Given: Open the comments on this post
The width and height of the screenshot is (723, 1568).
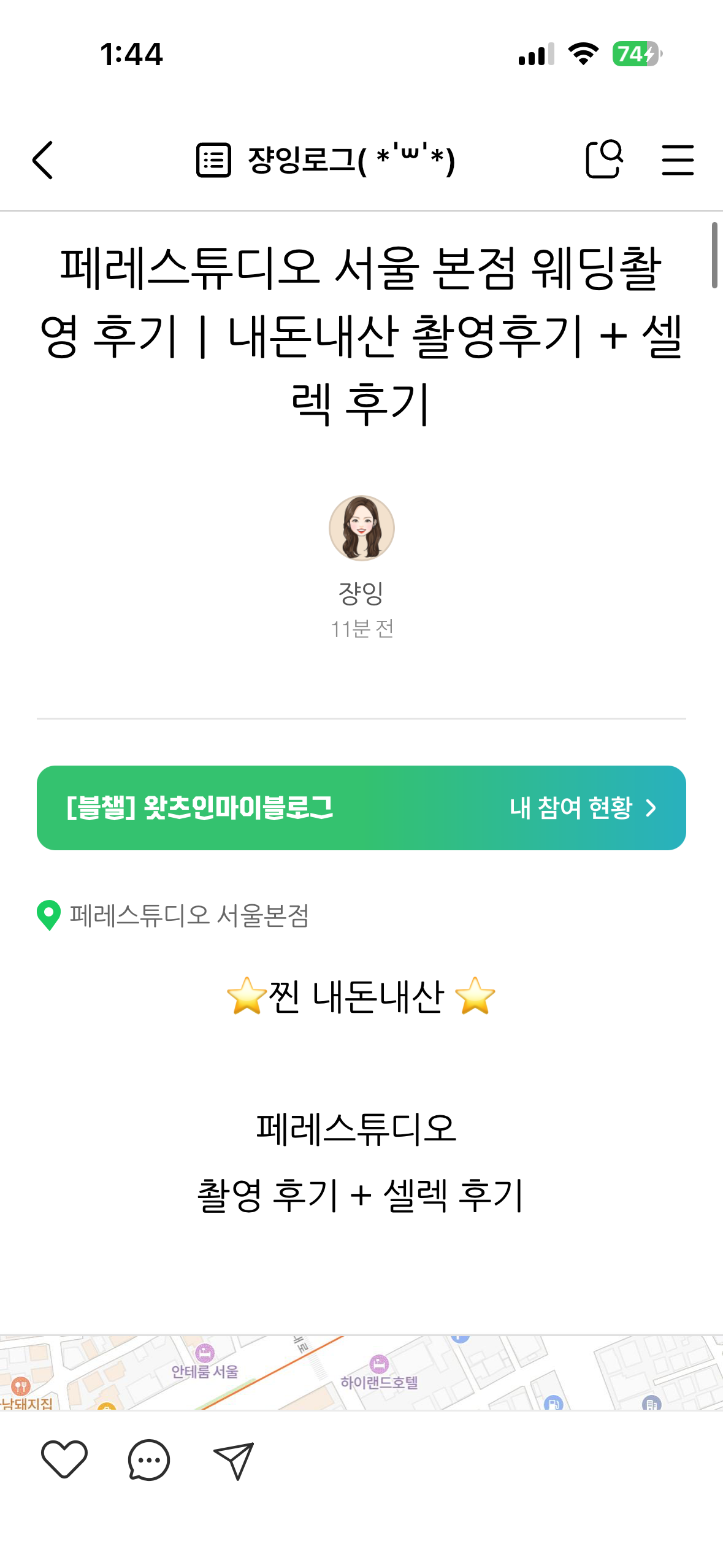Looking at the screenshot, I should point(148,1459).
